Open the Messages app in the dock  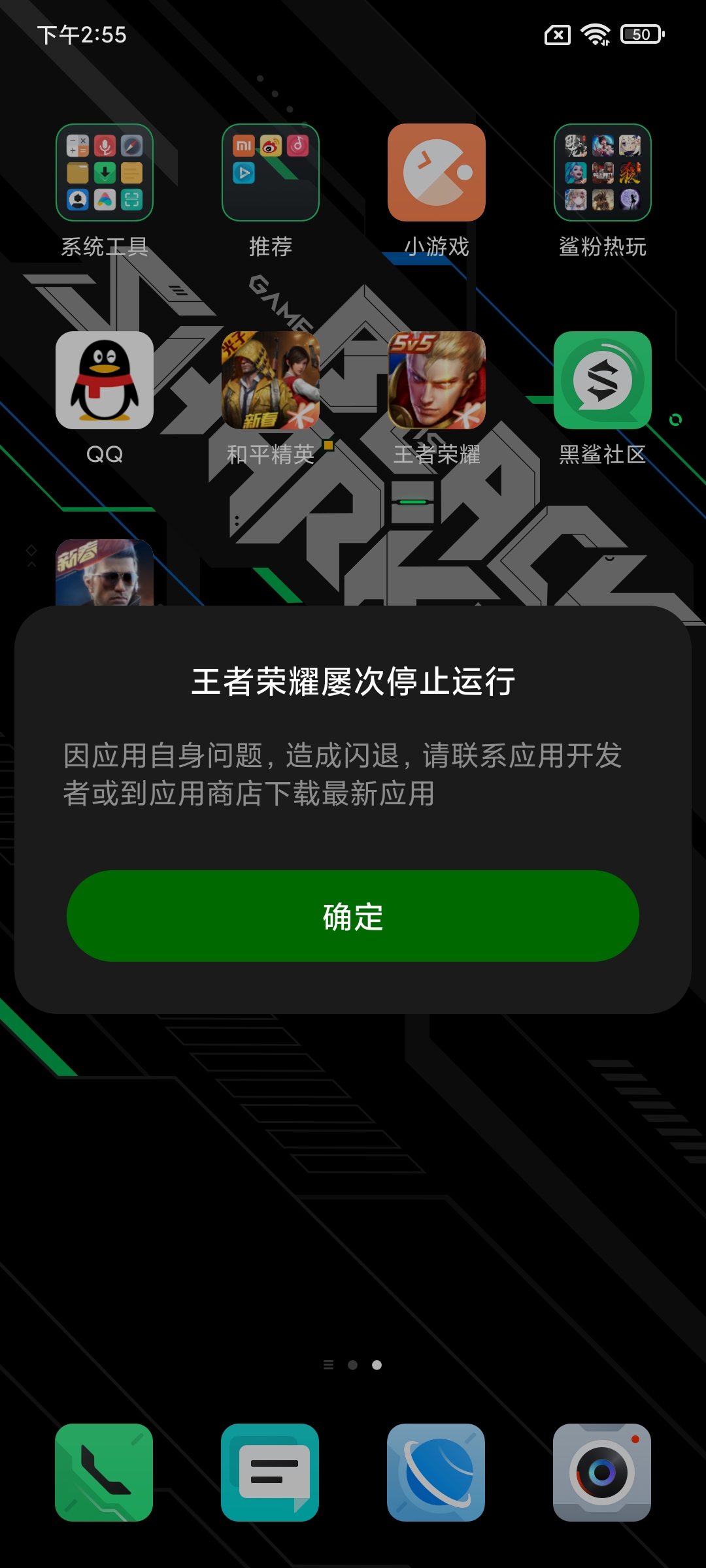(x=270, y=1473)
